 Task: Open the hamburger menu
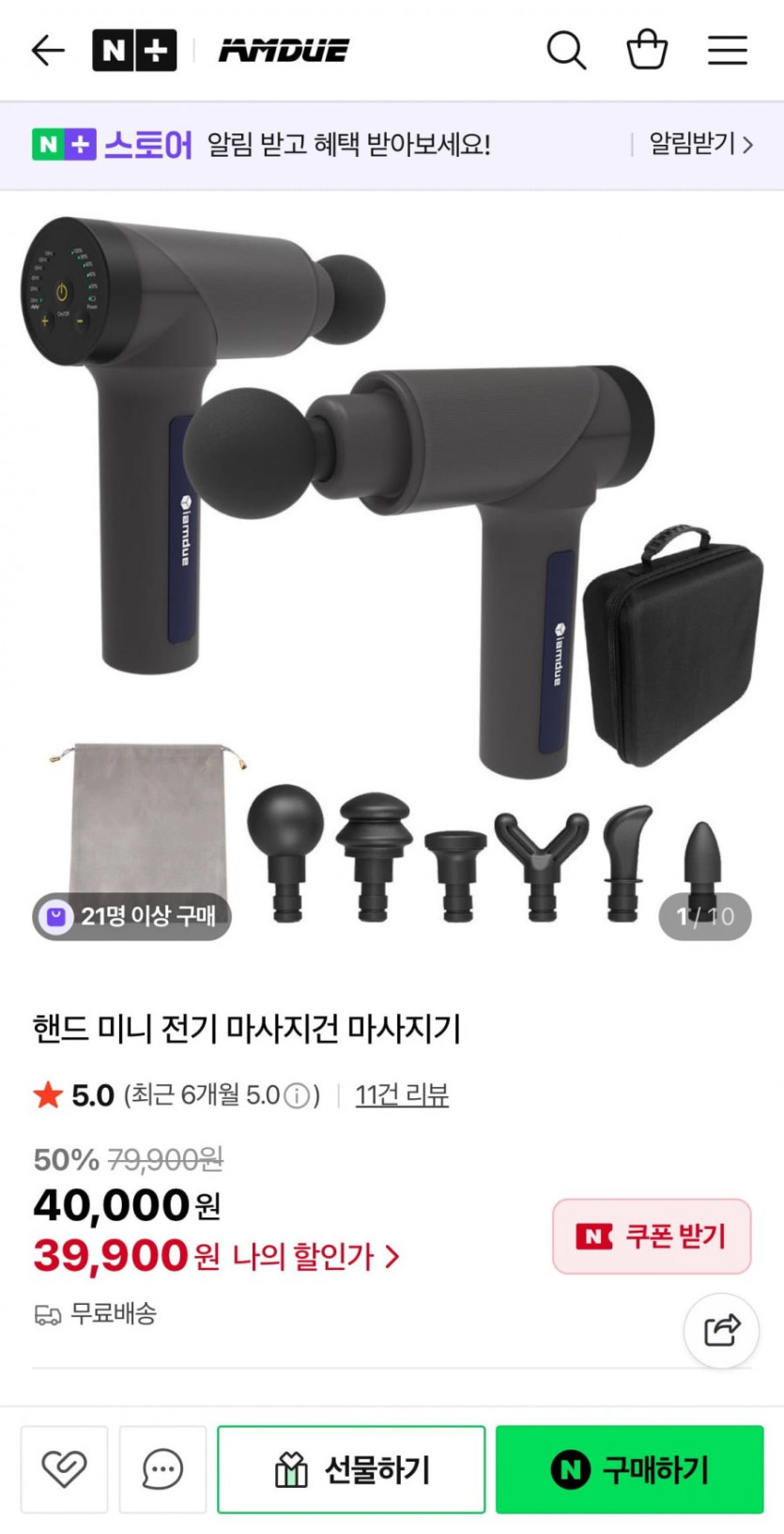point(728,51)
